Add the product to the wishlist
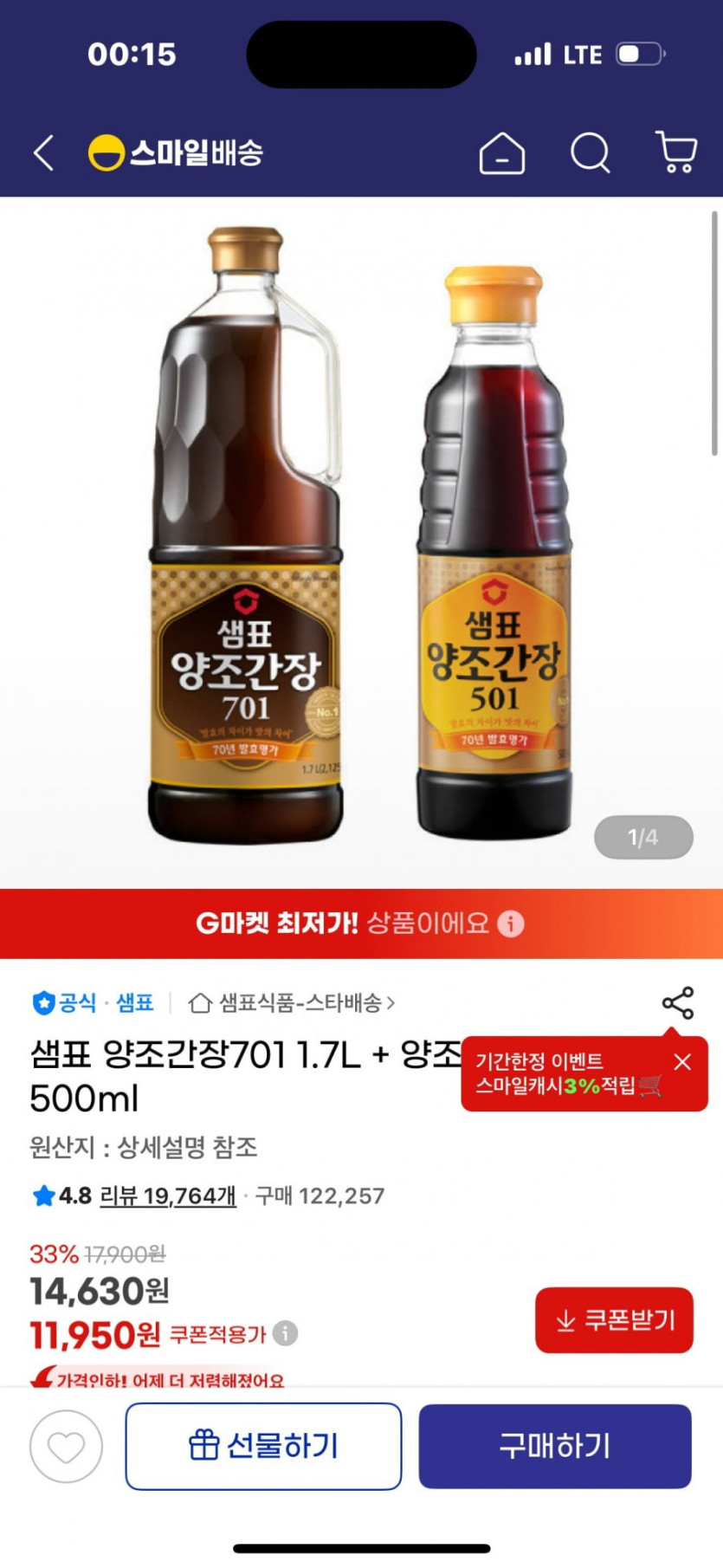Screen dimensions: 723x1568 tap(66, 1446)
